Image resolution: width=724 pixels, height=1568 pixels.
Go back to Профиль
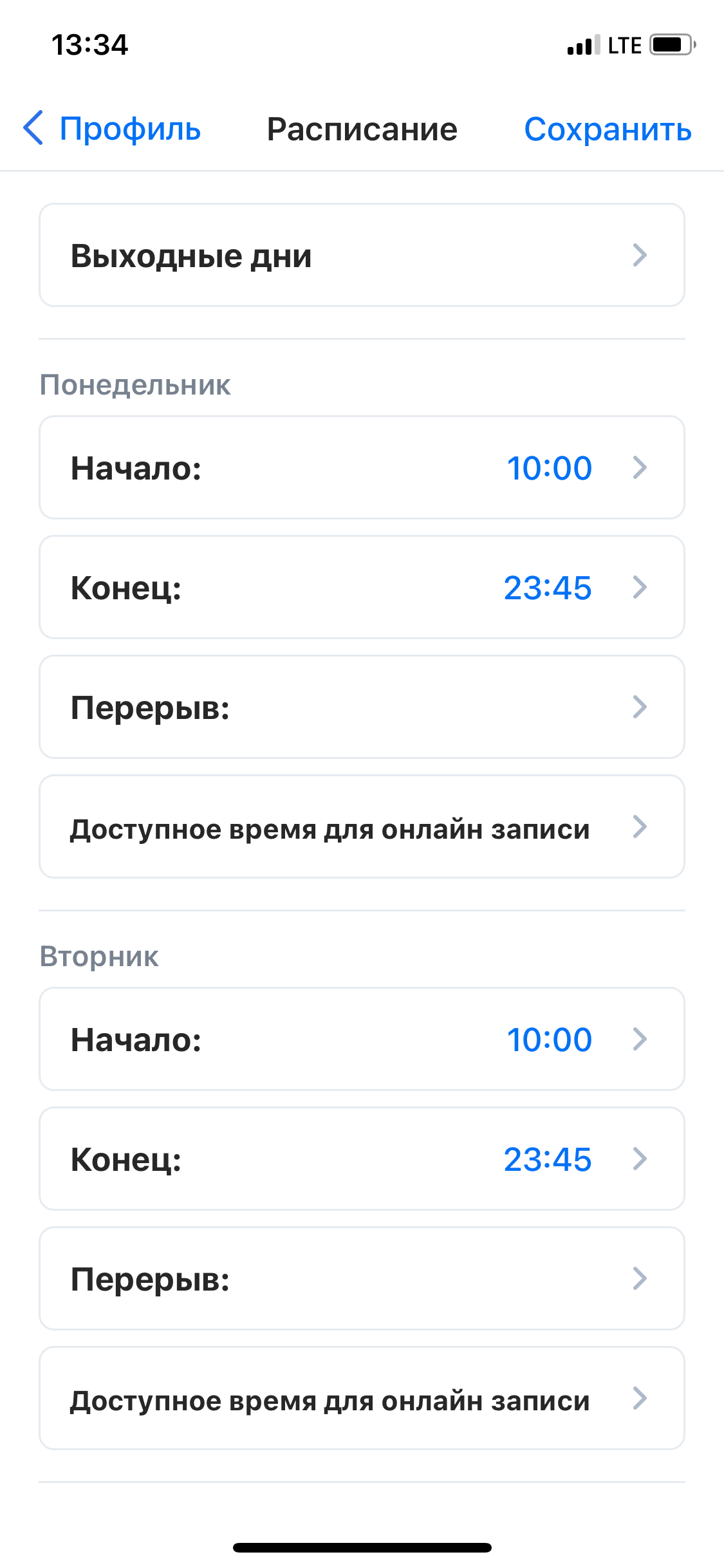[112, 129]
